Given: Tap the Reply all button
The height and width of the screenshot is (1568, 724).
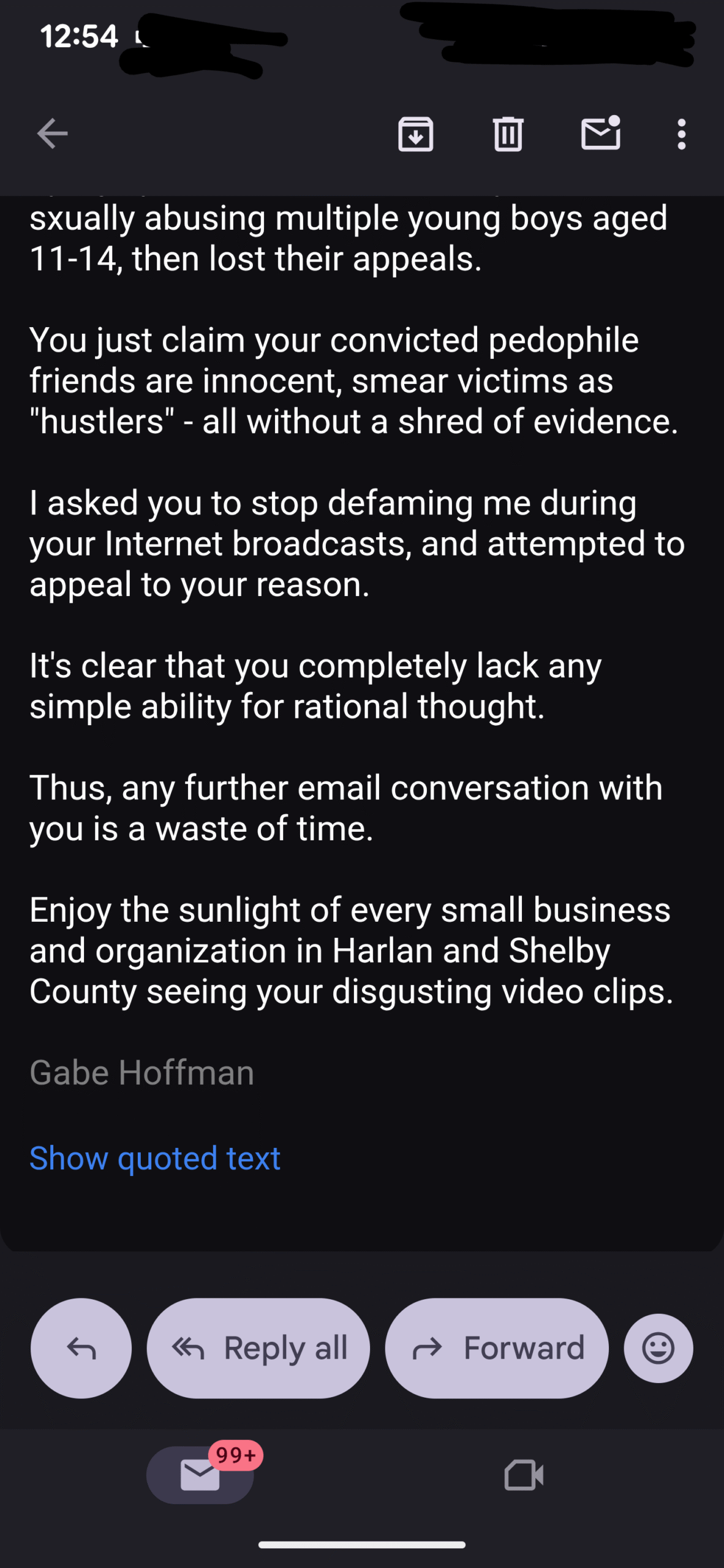Looking at the screenshot, I should point(258,1348).
